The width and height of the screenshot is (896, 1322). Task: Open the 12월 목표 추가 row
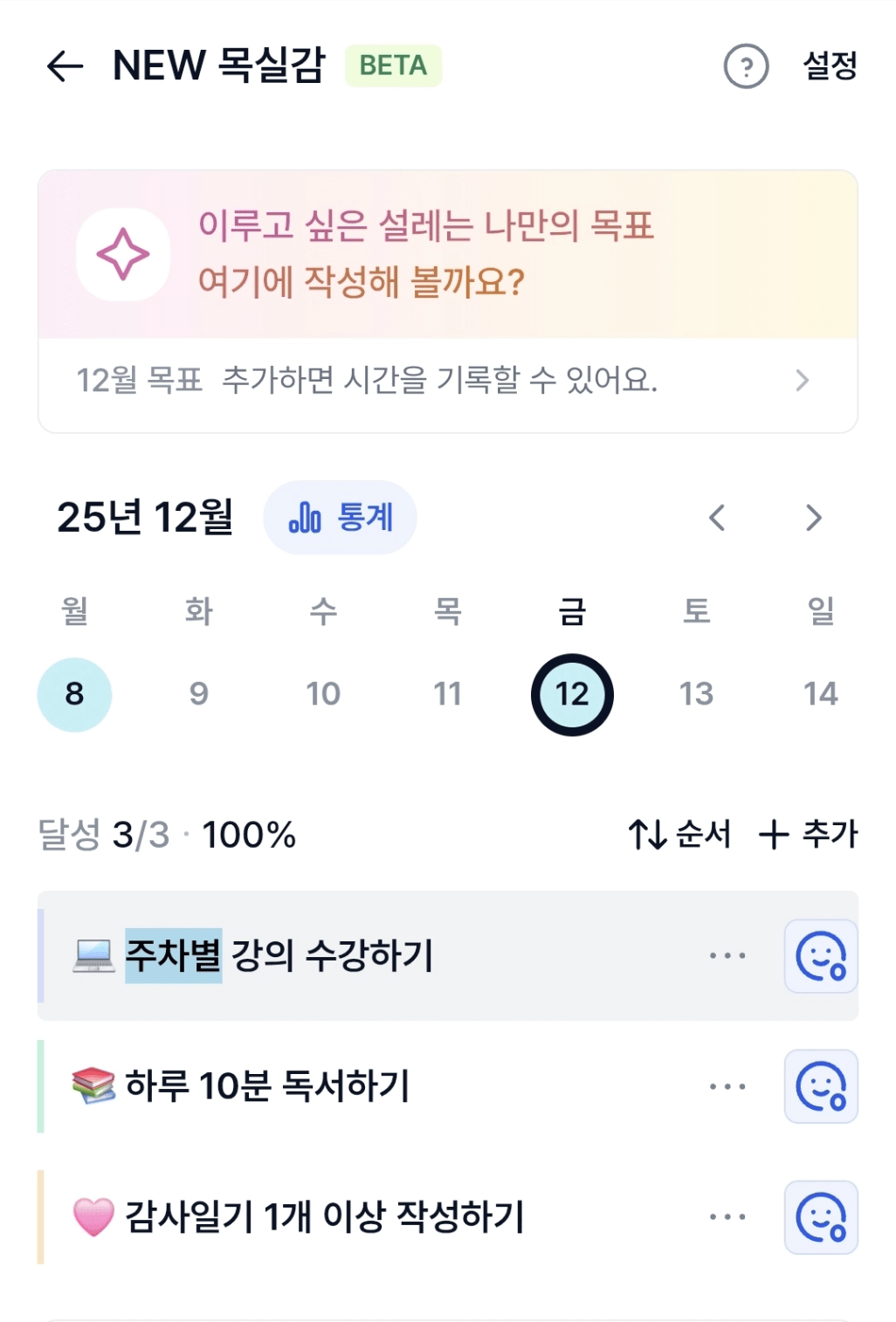[x=447, y=382]
